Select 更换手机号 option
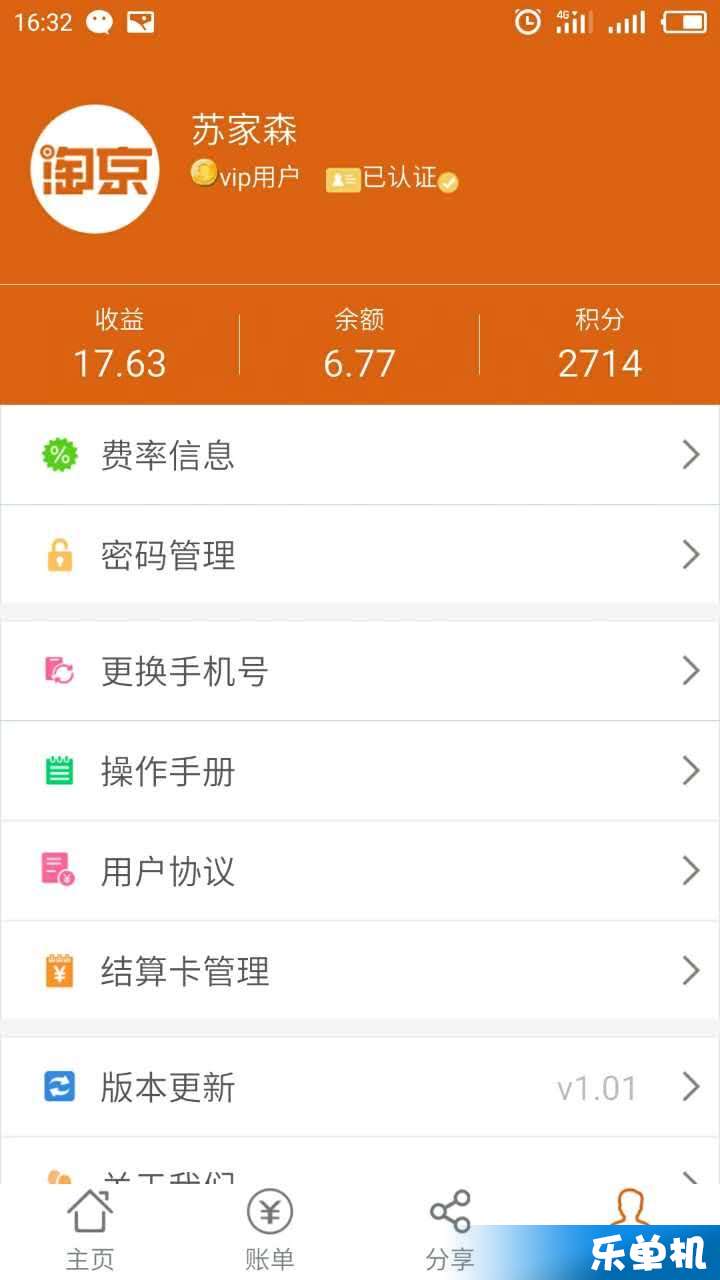Screen dimensions: 720x1280 (360, 670)
